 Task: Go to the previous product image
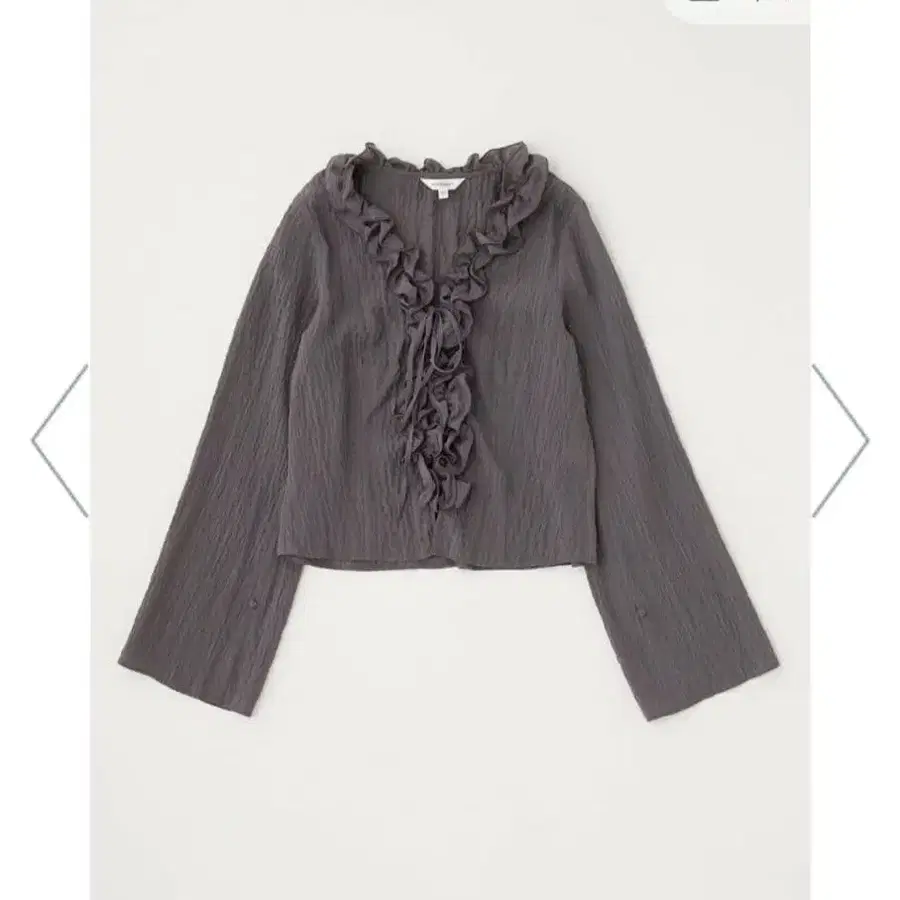[58, 440]
